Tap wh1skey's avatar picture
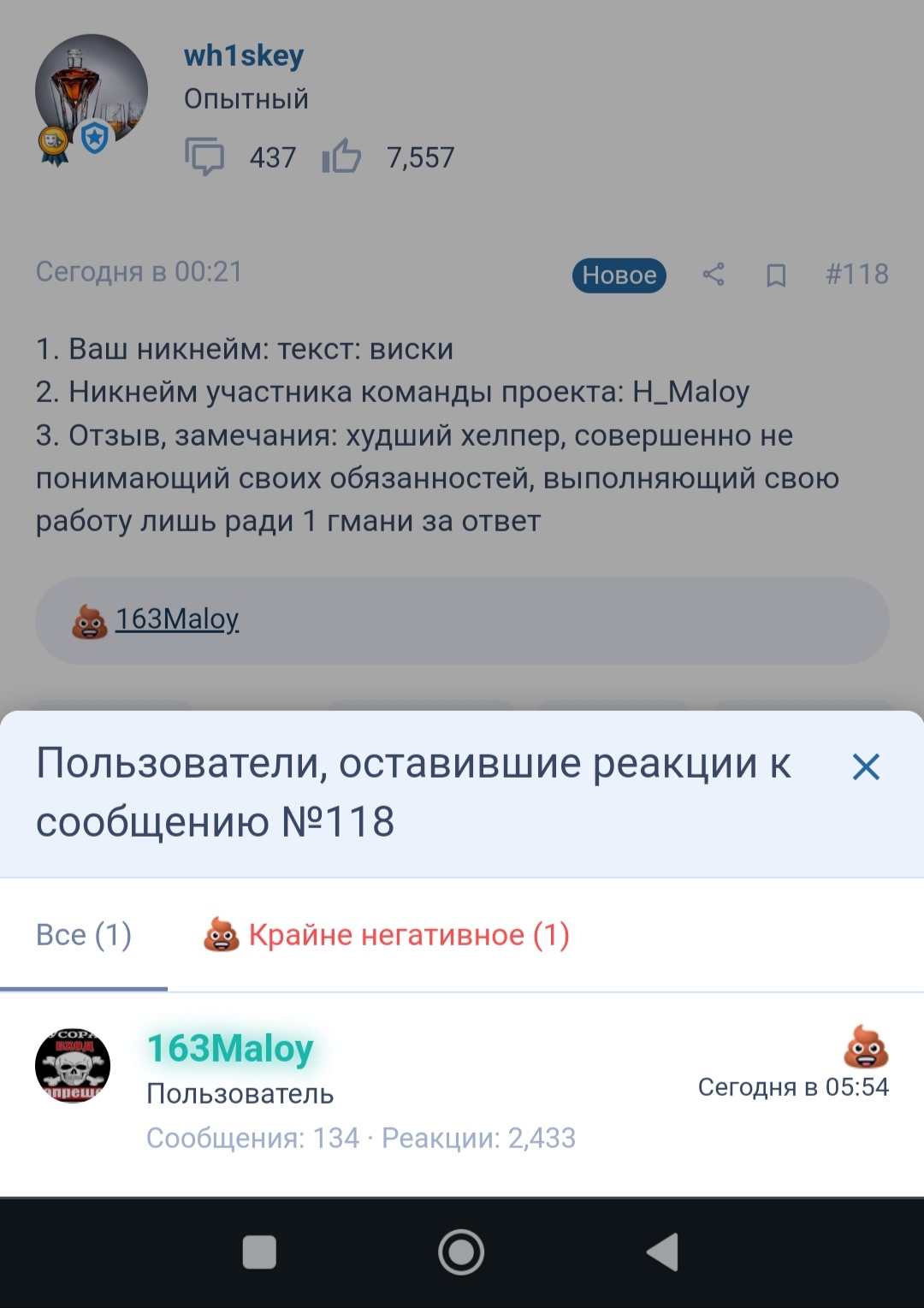The width and height of the screenshot is (924, 1308). coord(92,92)
